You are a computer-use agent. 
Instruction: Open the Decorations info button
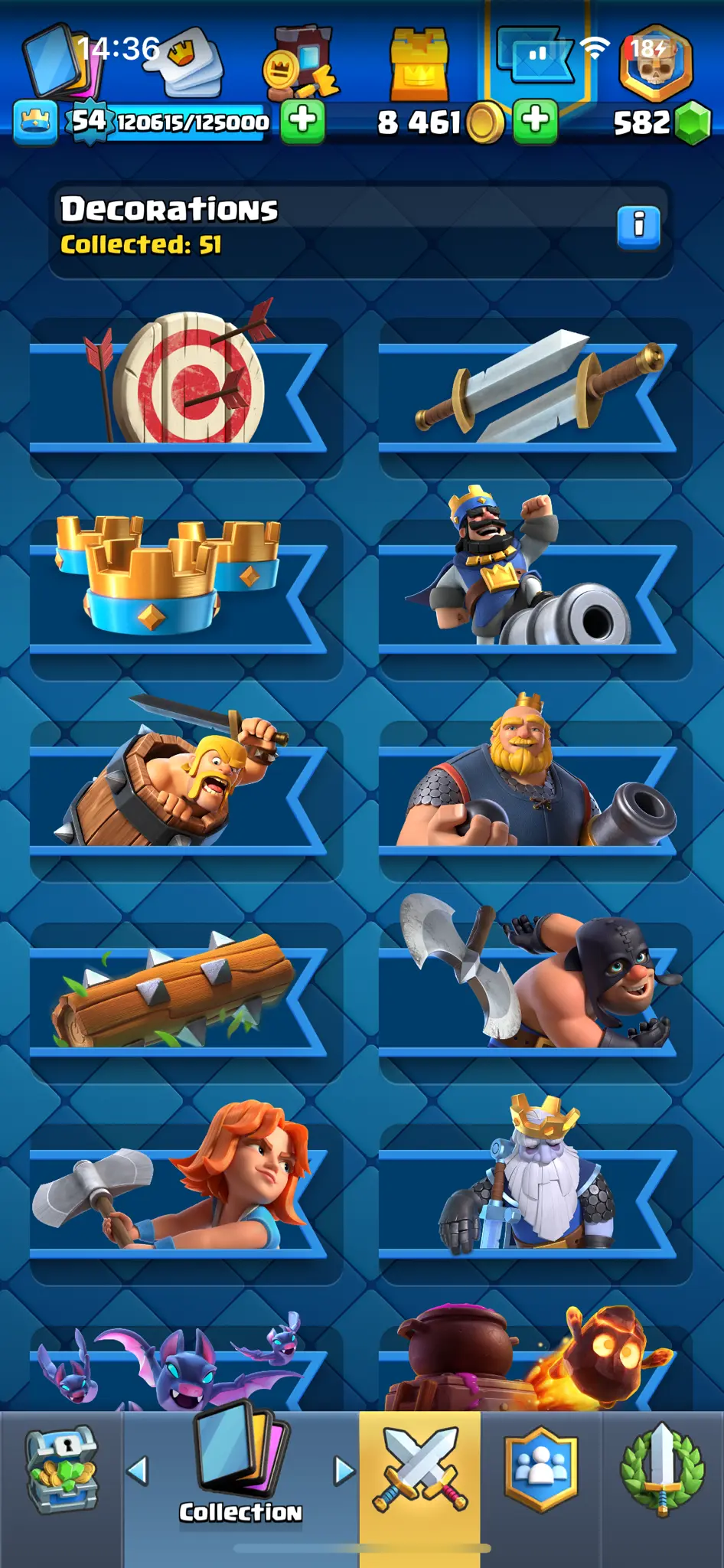(638, 226)
